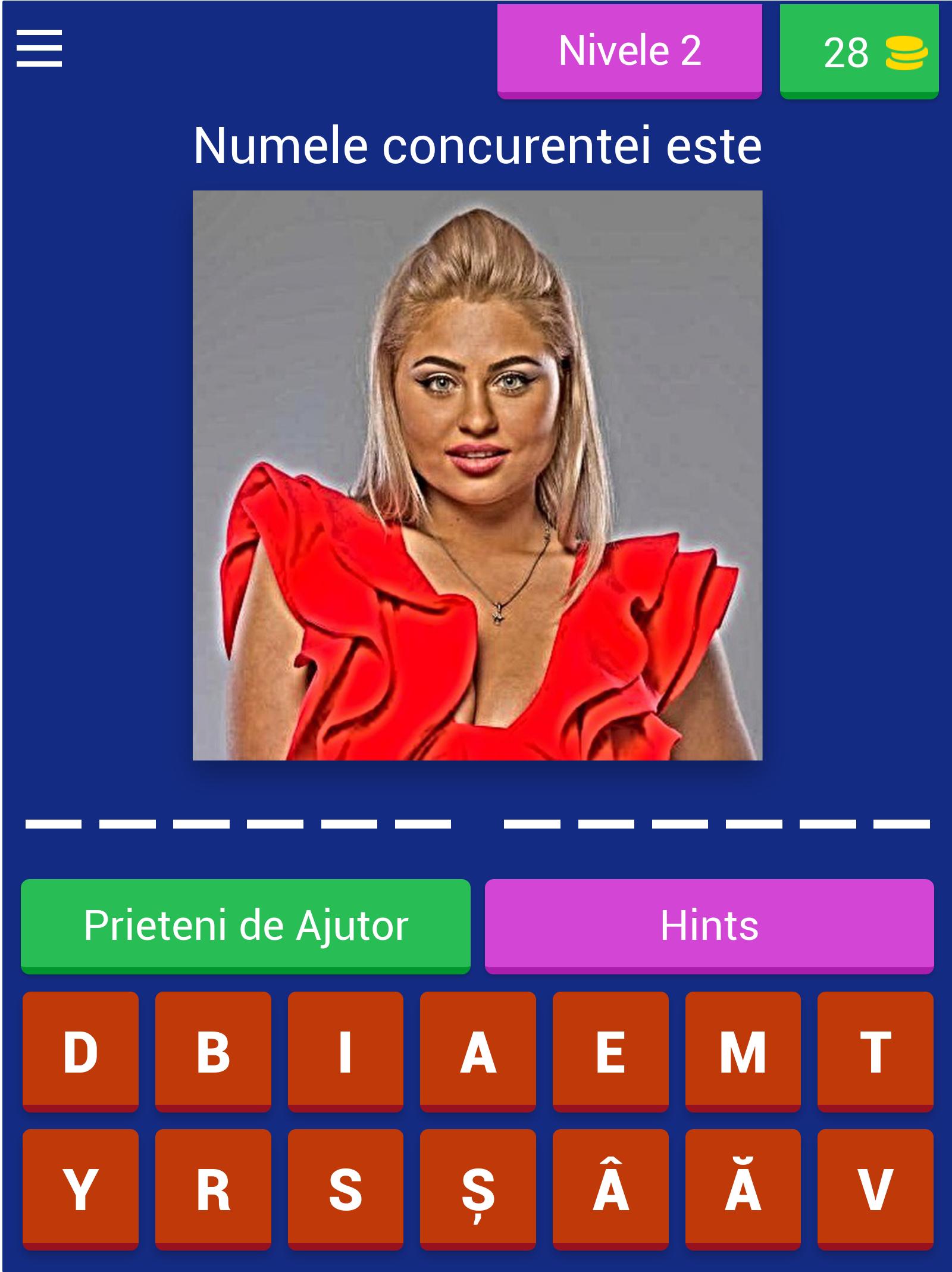Pick the Â tile with circumflex
The image size is (952, 1272).
pyautogui.click(x=610, y=1189)
